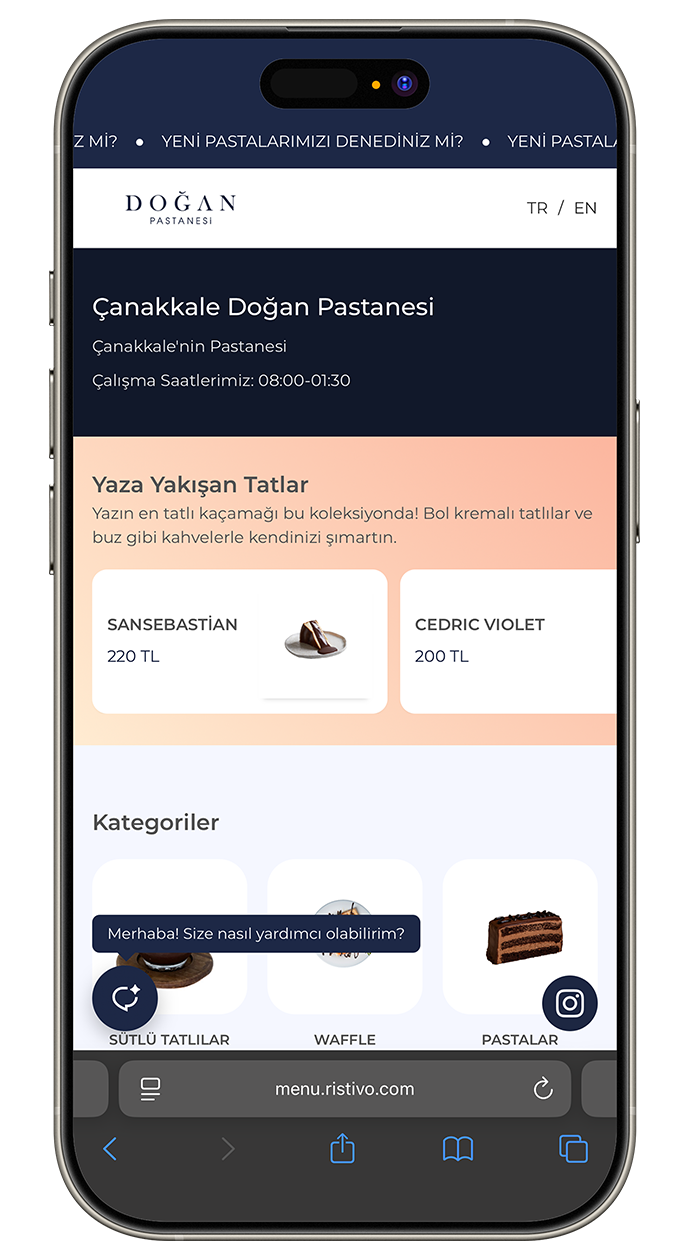Open the page format menu in address bar
Screen dimensions: 689x1258
pyautogui.click(x=151, y=1089)
